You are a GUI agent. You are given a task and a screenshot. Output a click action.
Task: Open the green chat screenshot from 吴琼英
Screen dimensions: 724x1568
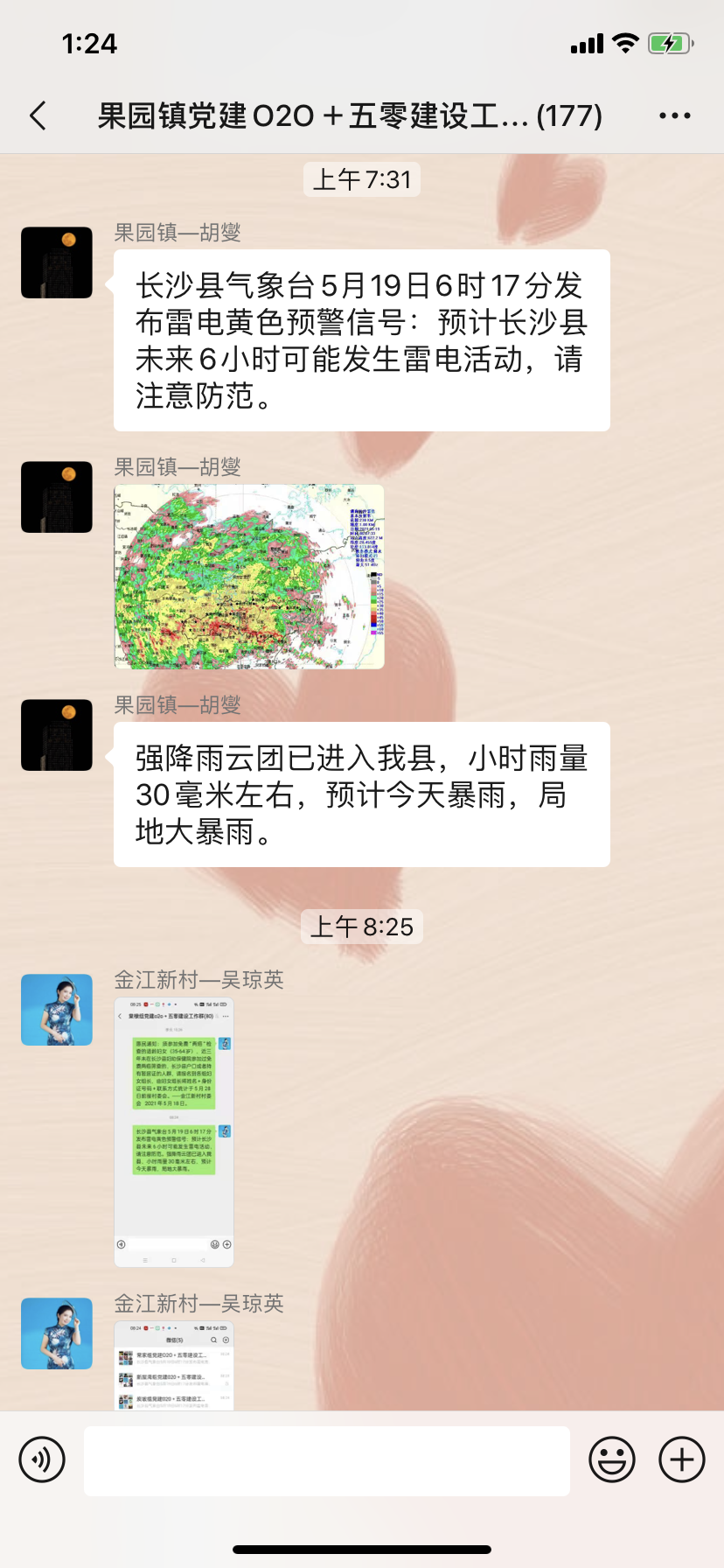[x=174, y=1131]
